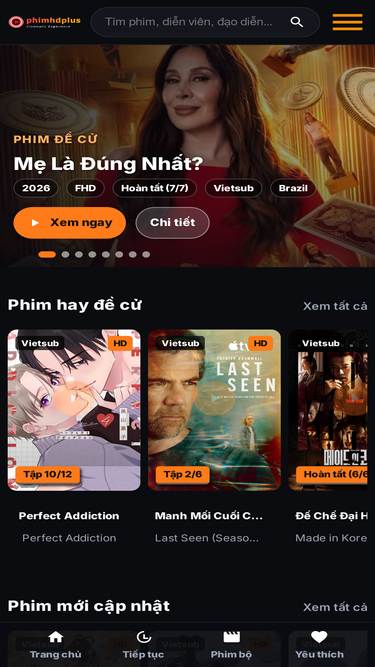375x667 pixels.
Task: View all in Phim mới cập nhật
Action: coord(335,607)
